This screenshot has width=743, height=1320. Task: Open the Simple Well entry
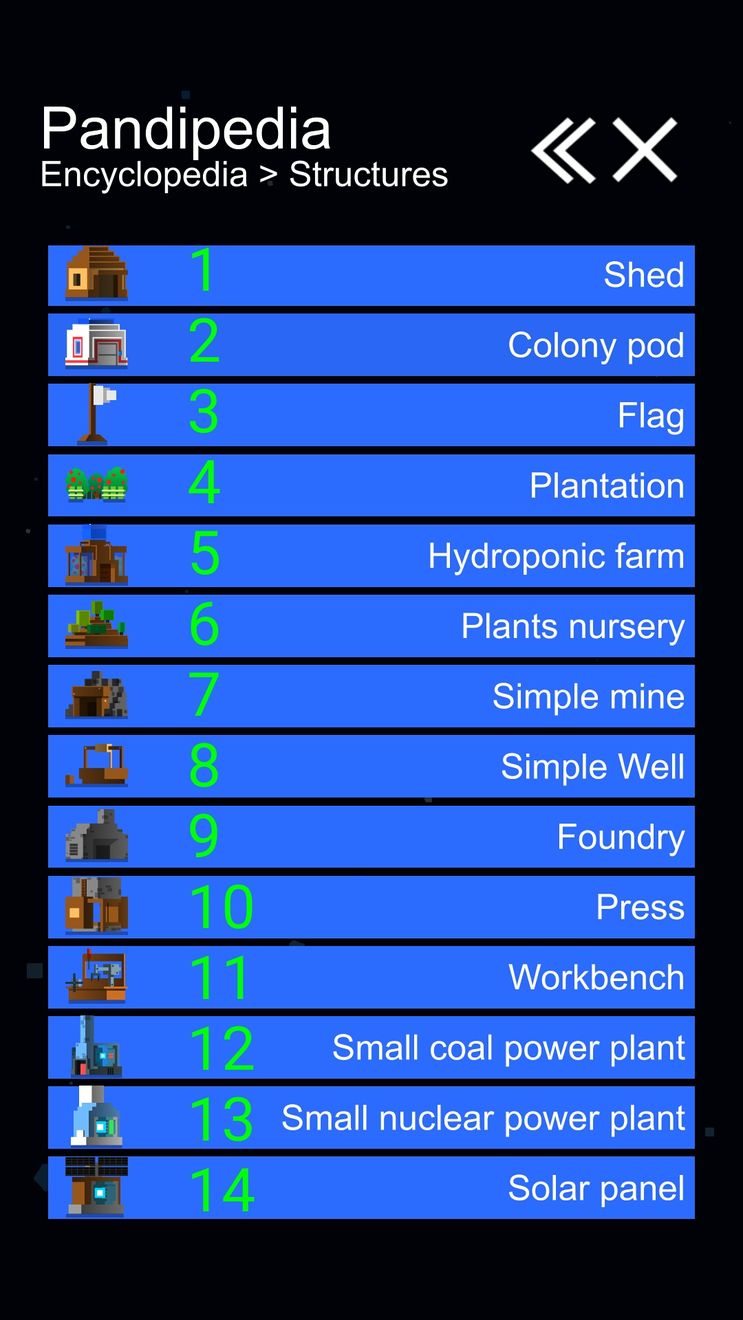click(x=371, y=766)
